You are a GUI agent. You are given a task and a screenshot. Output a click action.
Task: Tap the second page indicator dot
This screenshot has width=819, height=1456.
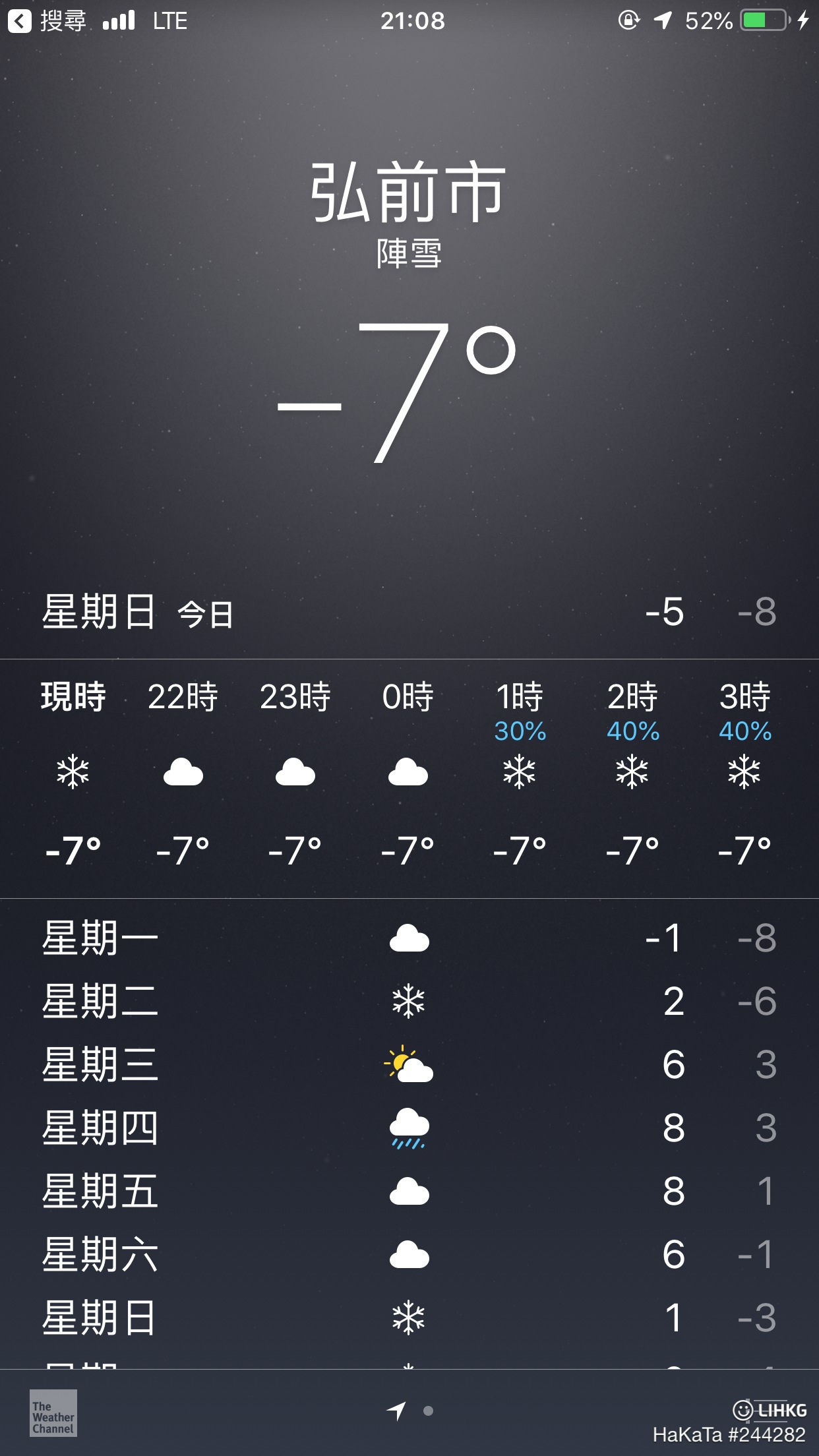(428, 1411)
